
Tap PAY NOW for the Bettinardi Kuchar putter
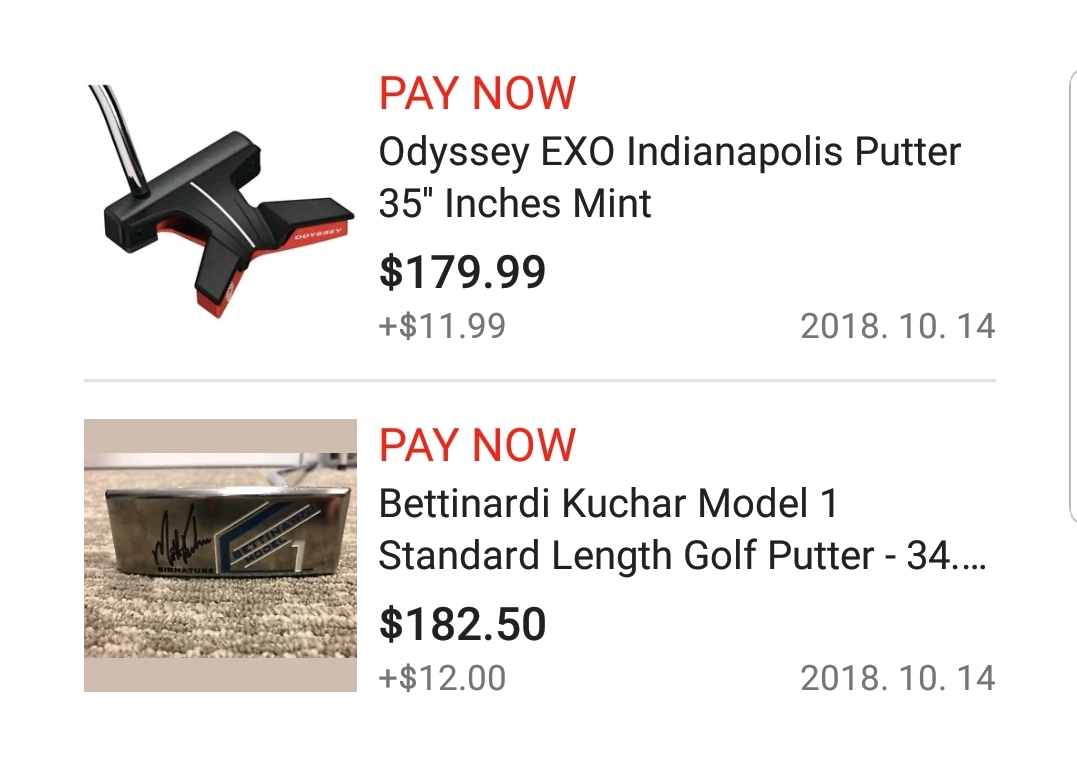coord(477,445)
